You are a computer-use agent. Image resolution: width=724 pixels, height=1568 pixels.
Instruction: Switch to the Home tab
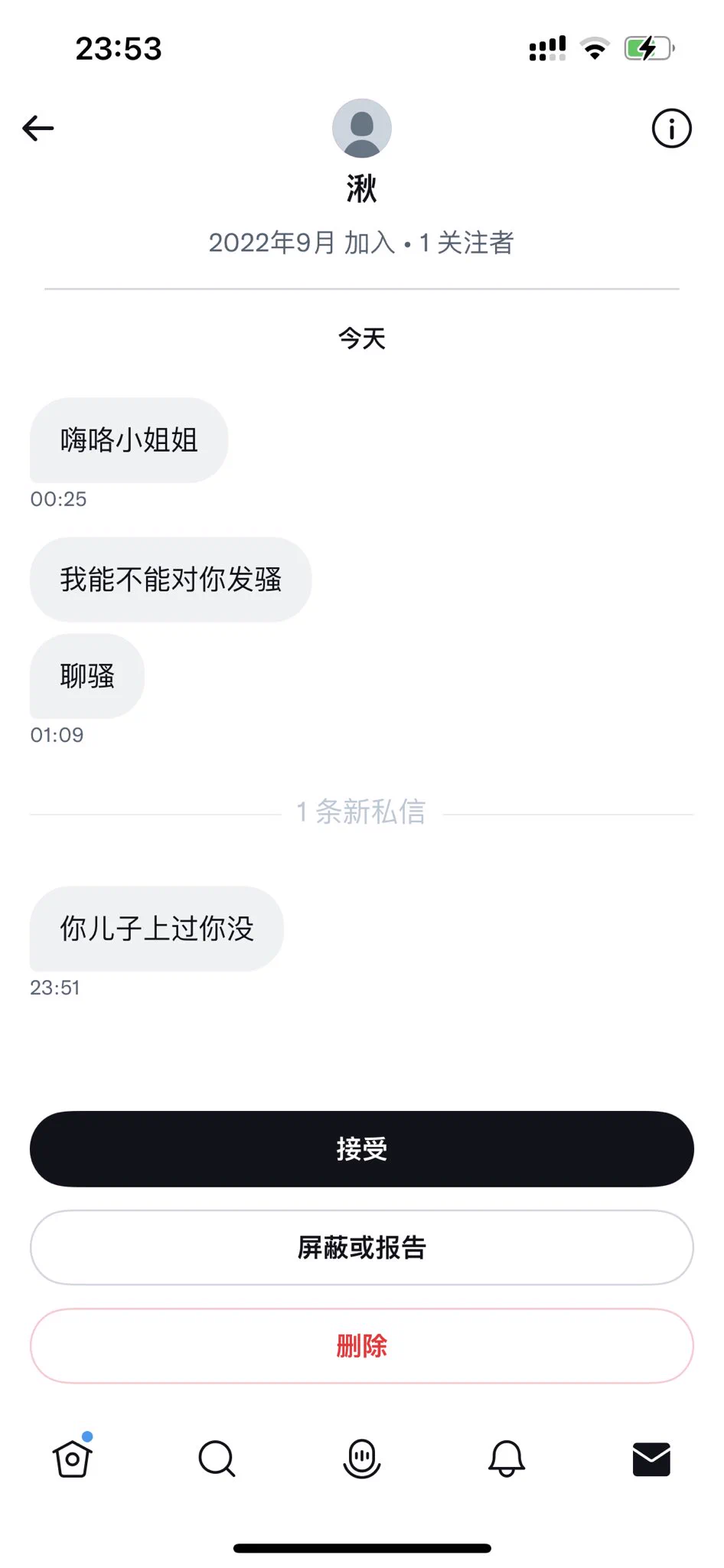73,1457
